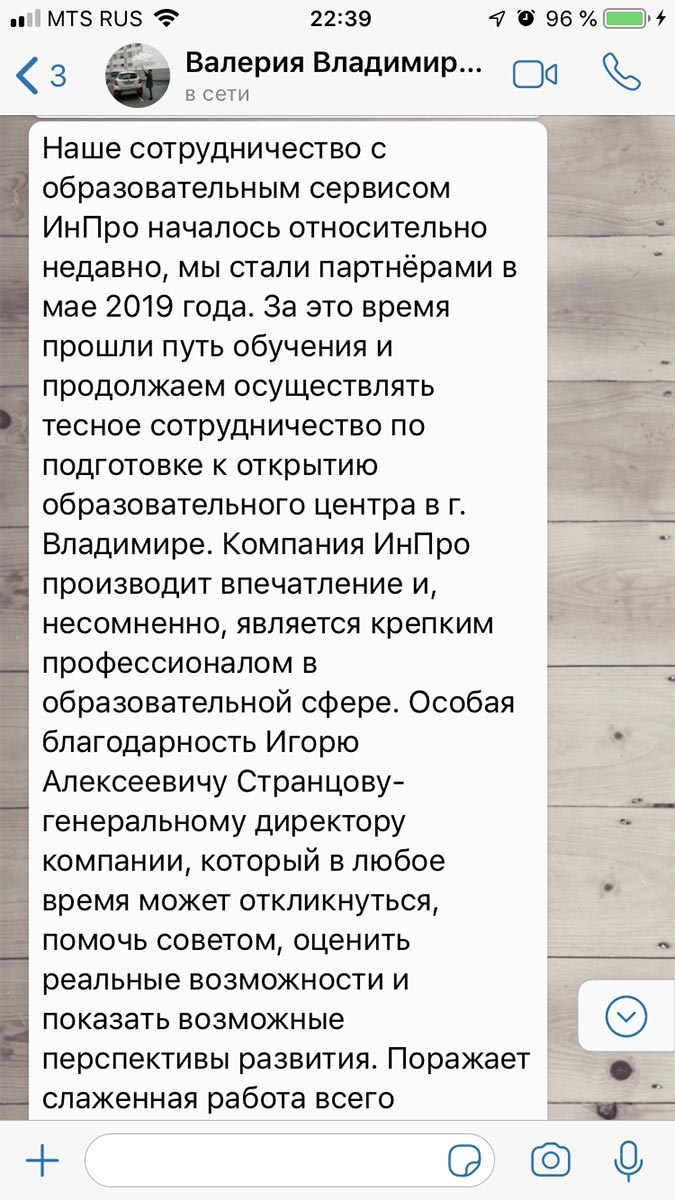This screenshot has height=1200, width=675.
Task: Tap the microphone to record voice message
Action: 628,1161
